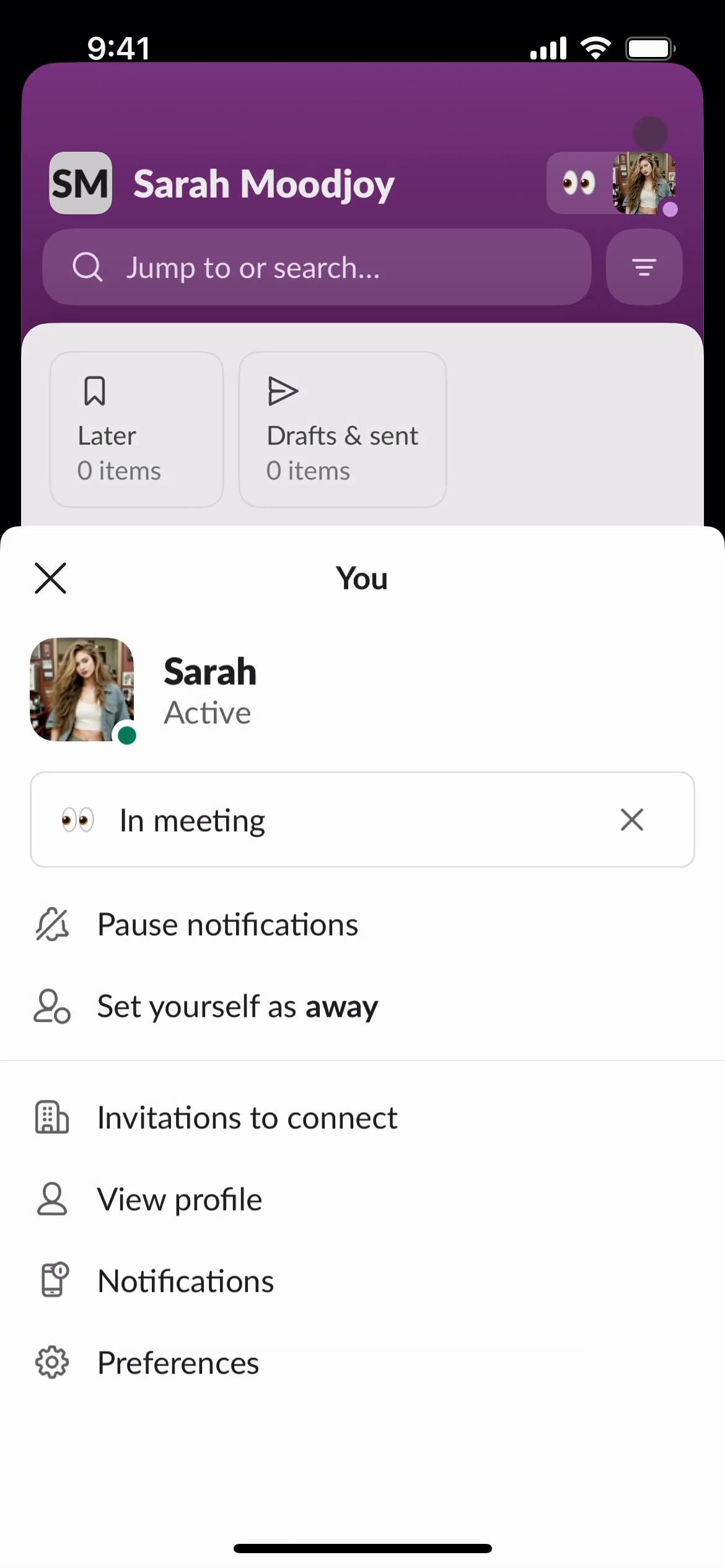Select Pause notifications
The height and width of the screenshot is (1568, 725).
coord(228,925)
